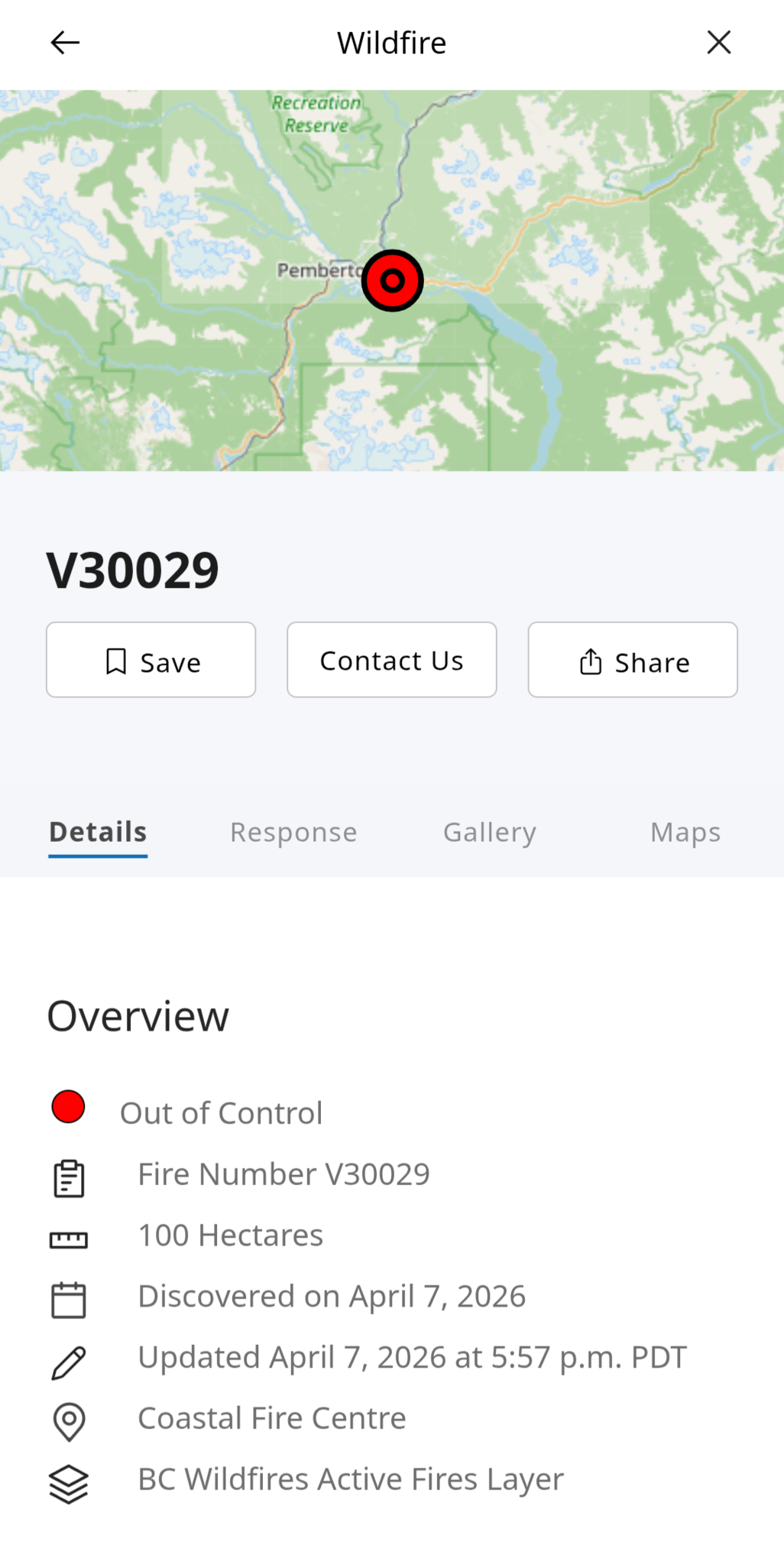Switch to the Response tab
Screen dimensions: 784x1546
click(293, 832)
